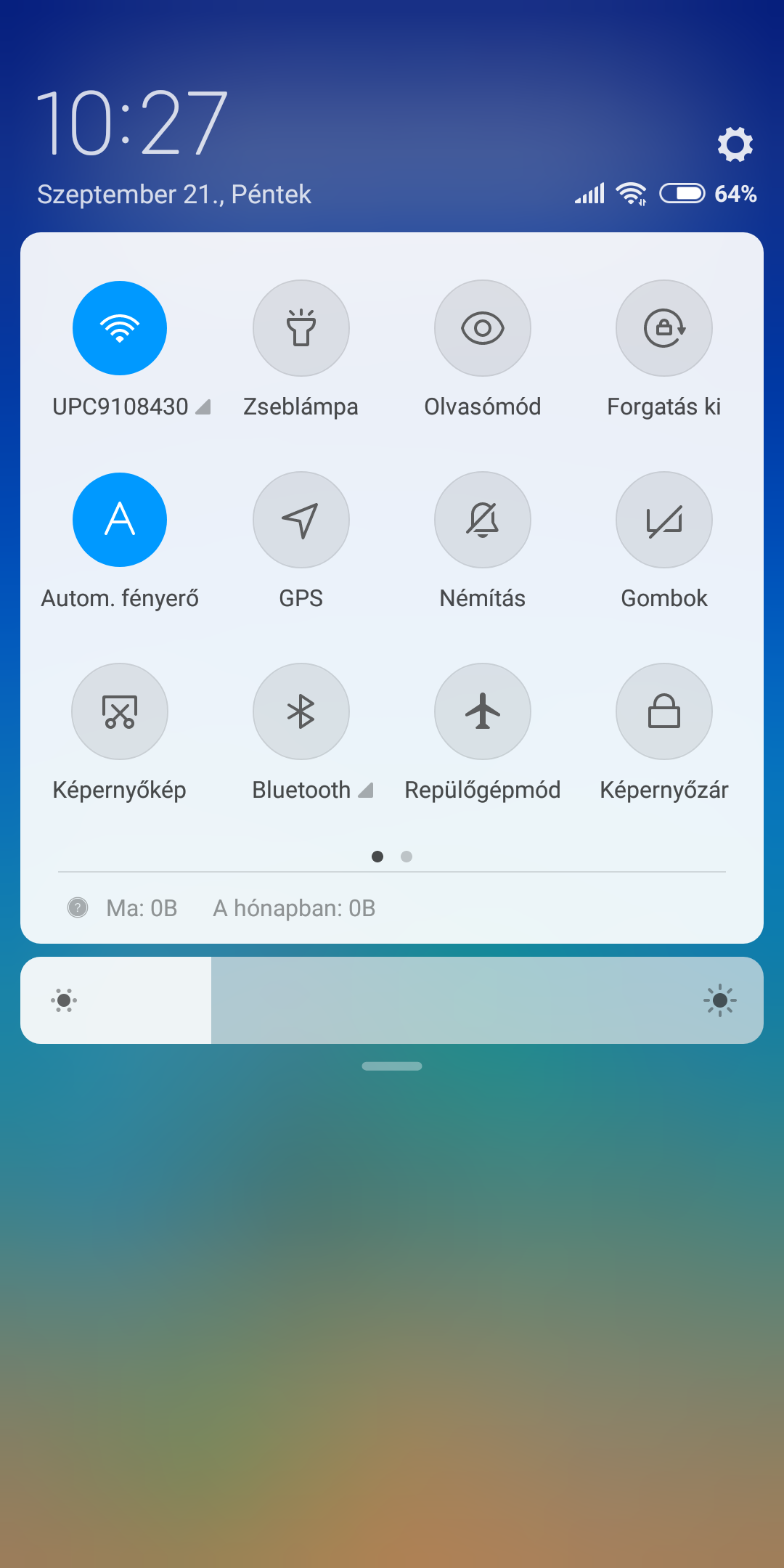
Task: Lock the screen with Képernyőzár
Action: point(664,711)
